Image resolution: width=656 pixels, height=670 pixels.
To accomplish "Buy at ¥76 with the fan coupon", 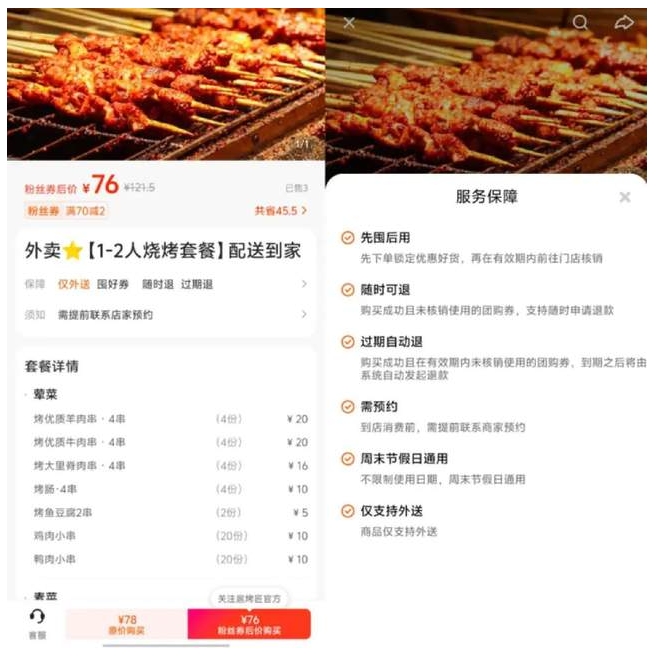I will pos(250,624).
